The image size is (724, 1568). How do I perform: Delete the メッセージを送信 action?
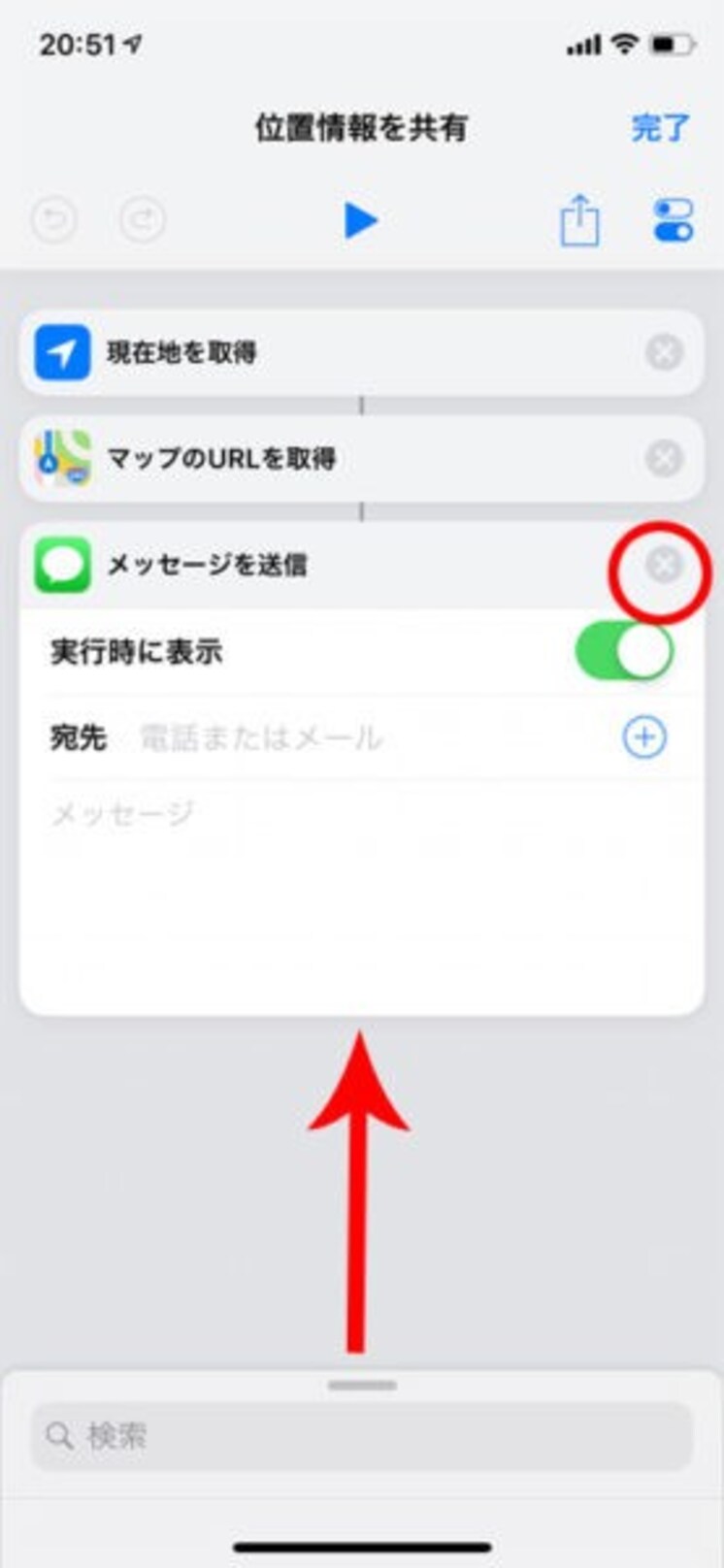pos(664,564)
